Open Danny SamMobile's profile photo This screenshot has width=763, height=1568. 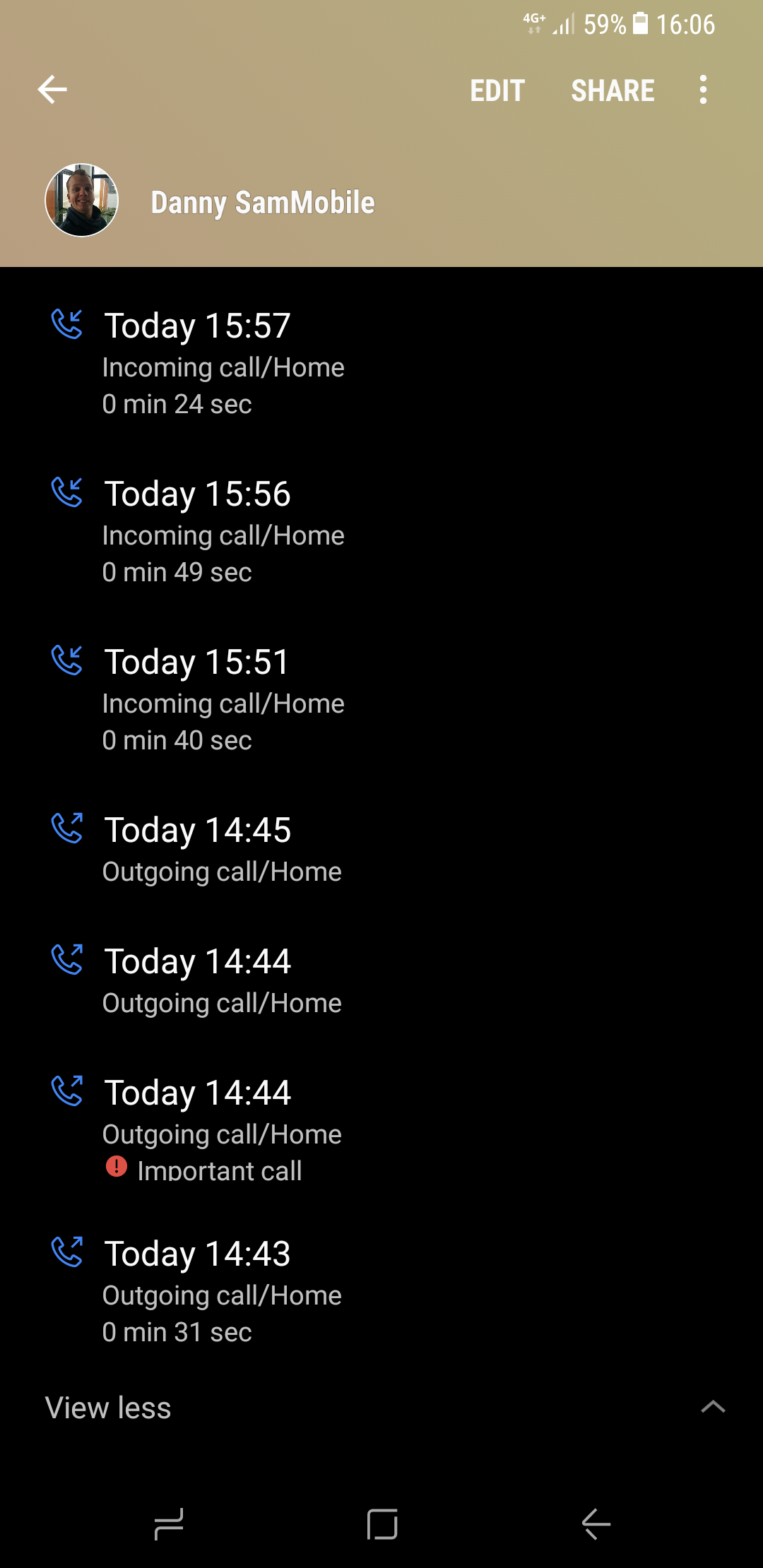(82, 201)
